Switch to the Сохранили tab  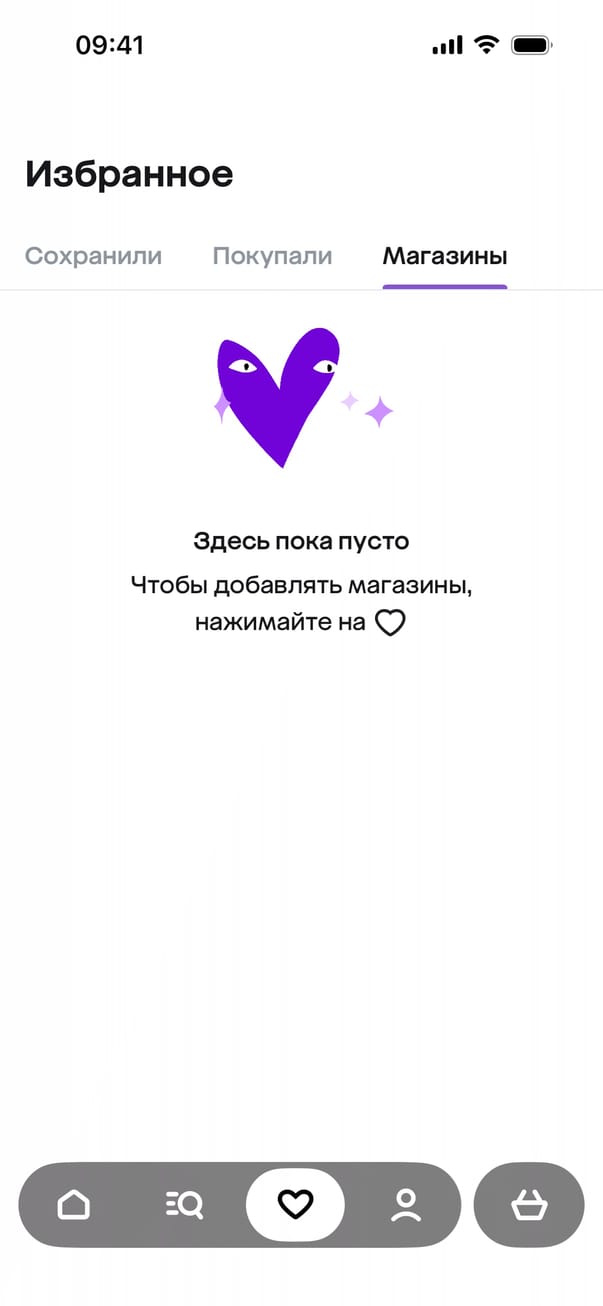pos(93,256)
